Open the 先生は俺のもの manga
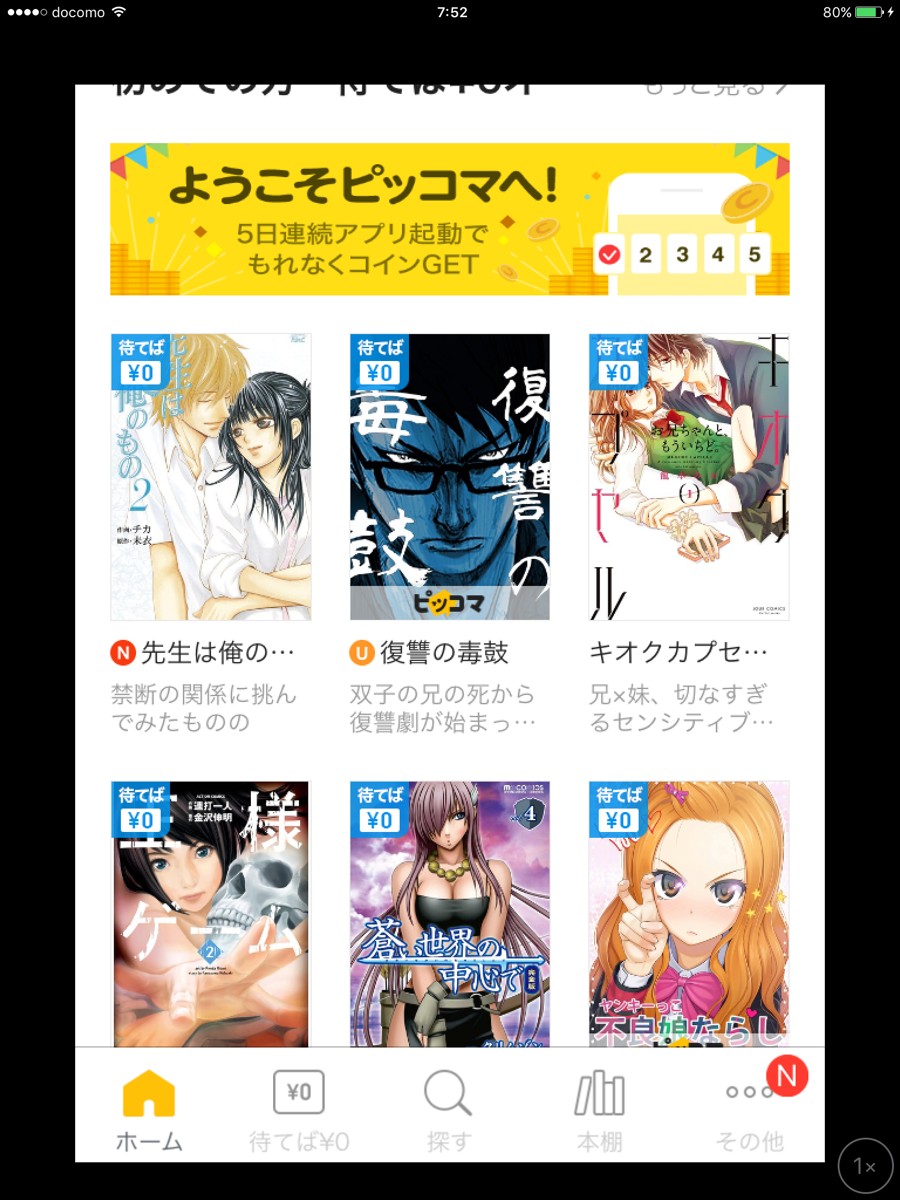 pos(210,477)
